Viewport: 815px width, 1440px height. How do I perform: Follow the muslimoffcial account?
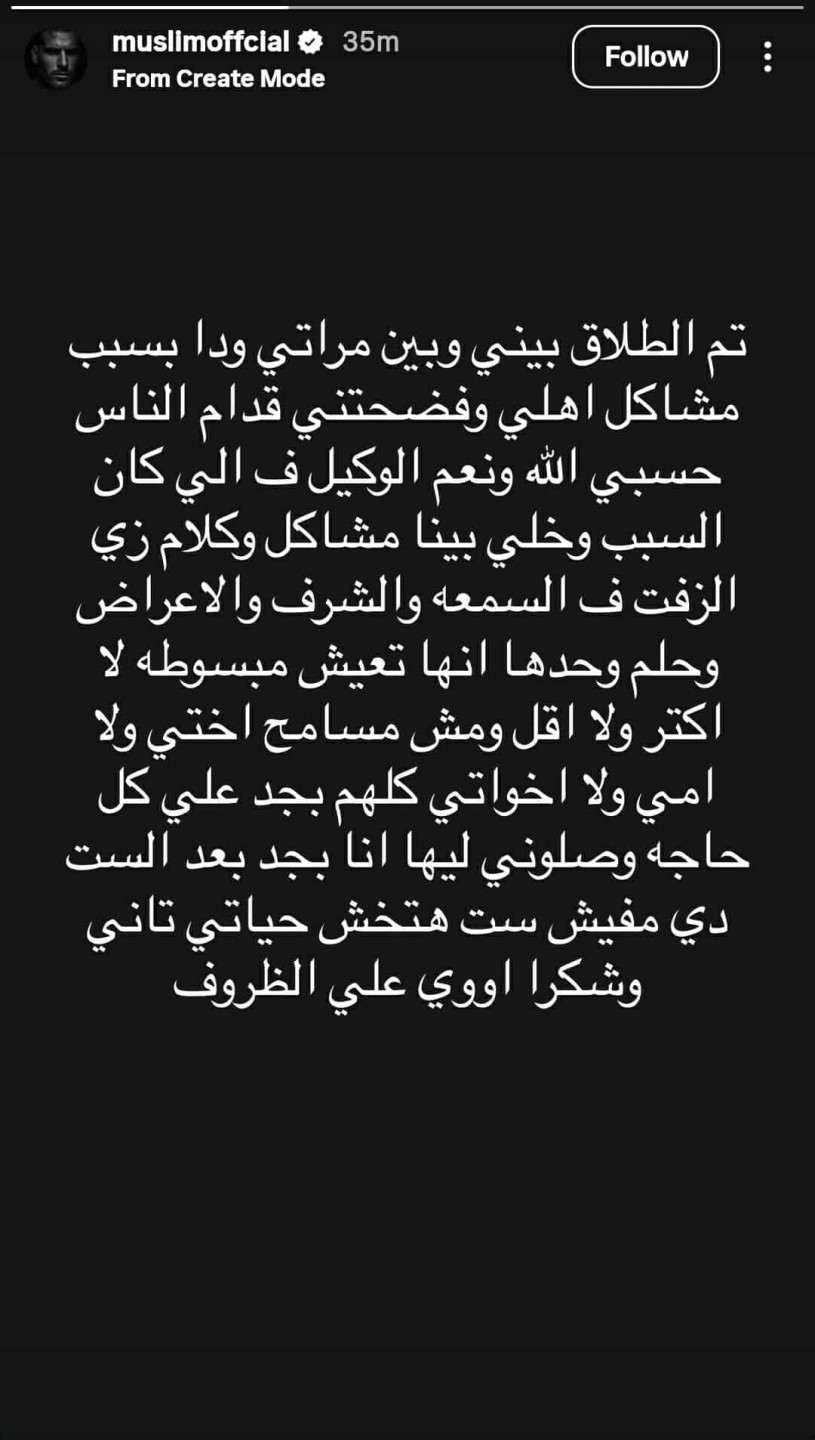pos(645,57)
